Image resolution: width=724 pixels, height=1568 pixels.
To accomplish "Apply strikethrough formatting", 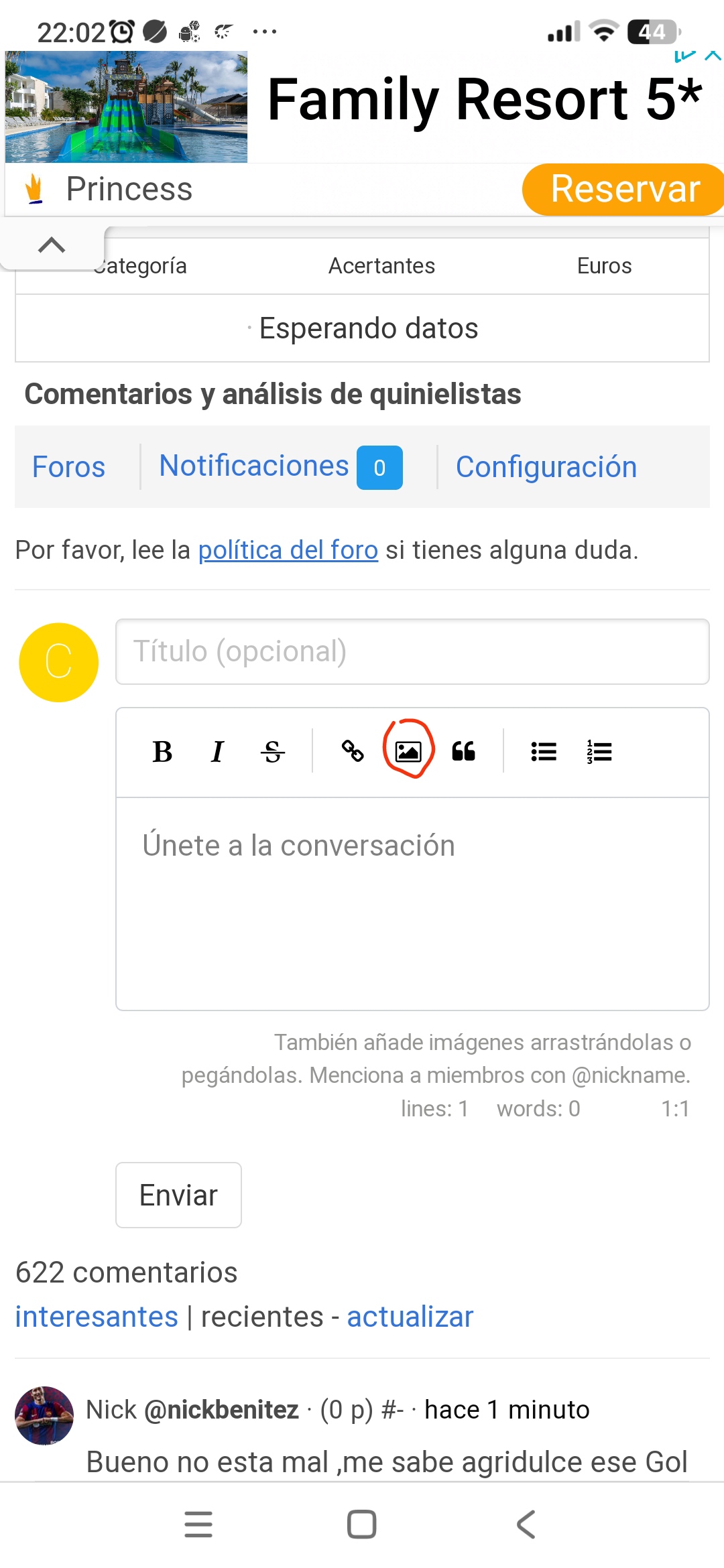I will [272, 752].
